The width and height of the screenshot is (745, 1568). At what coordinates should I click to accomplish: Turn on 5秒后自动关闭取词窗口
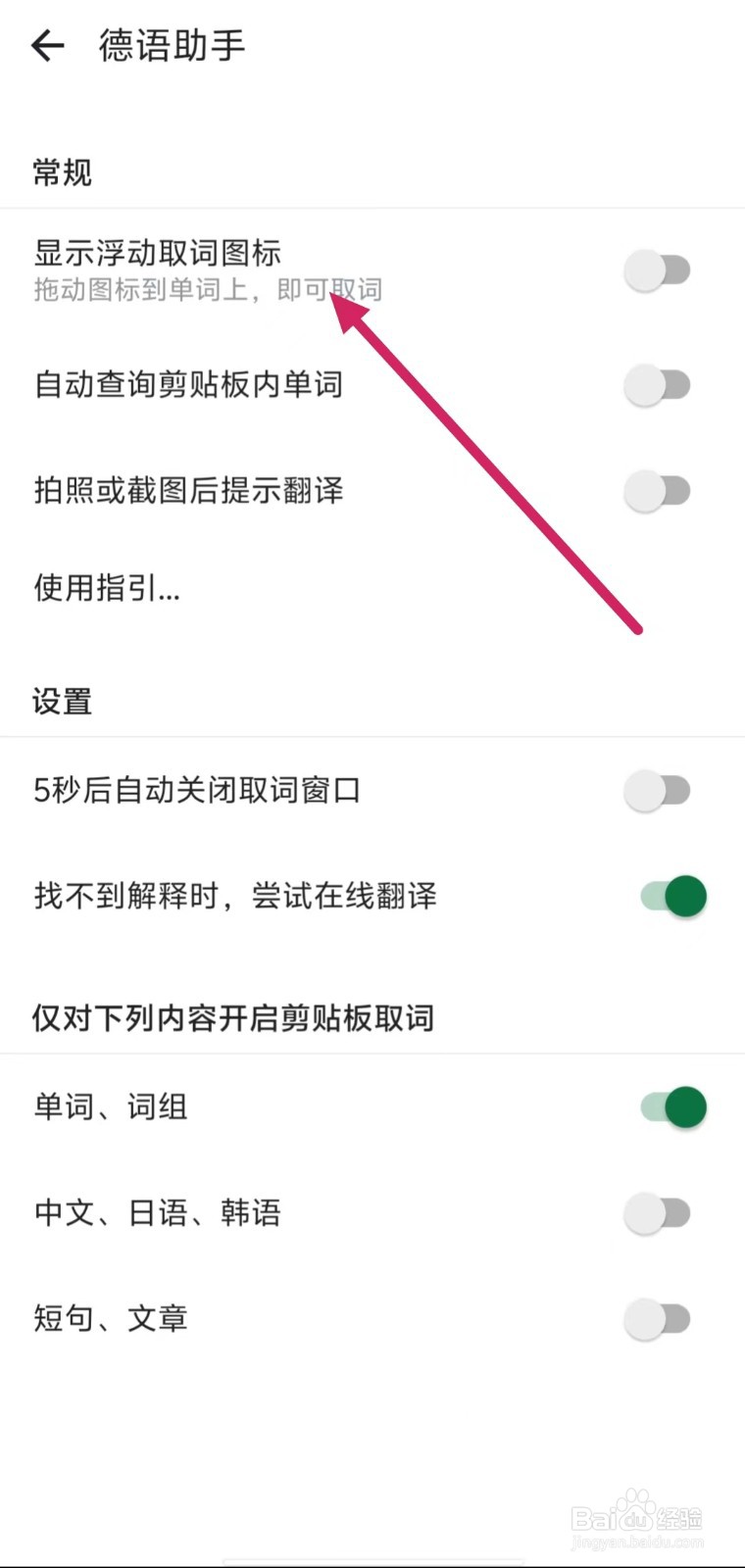658,791
